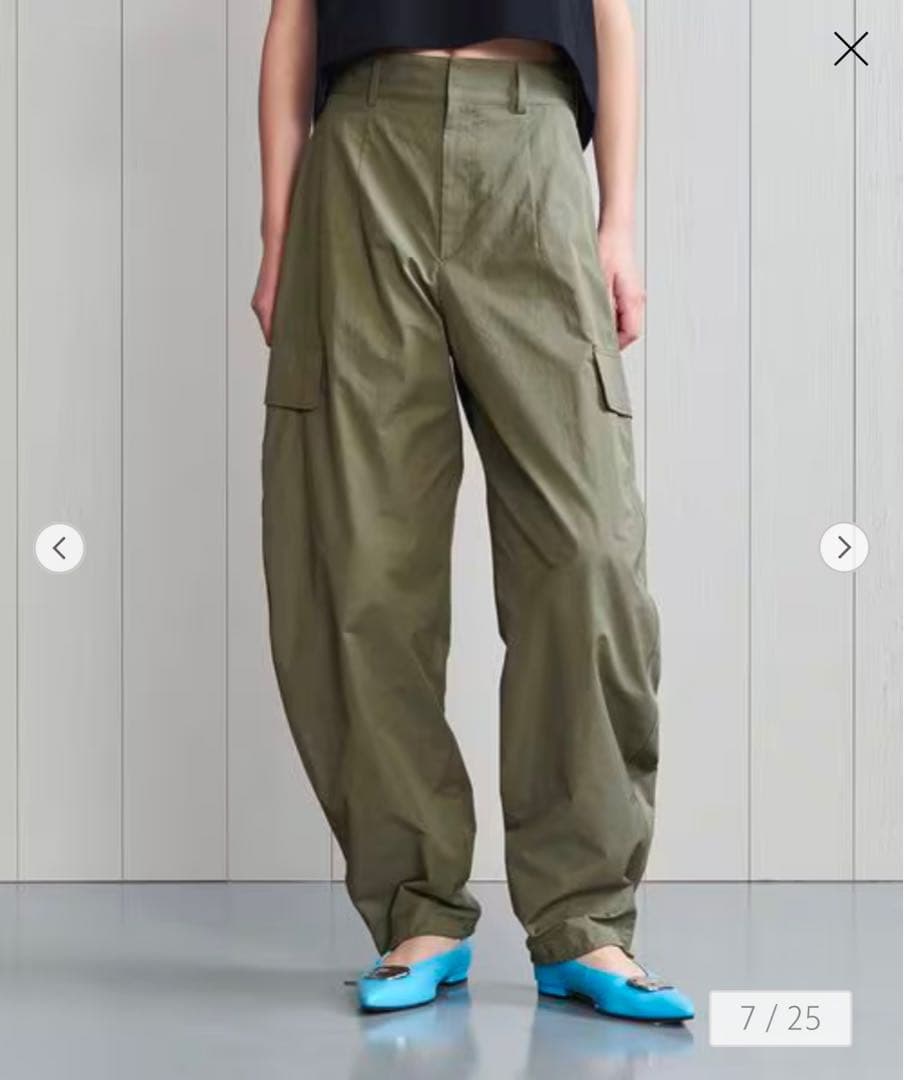Advance to the next product photo
904x1080 pixels.
844,547
